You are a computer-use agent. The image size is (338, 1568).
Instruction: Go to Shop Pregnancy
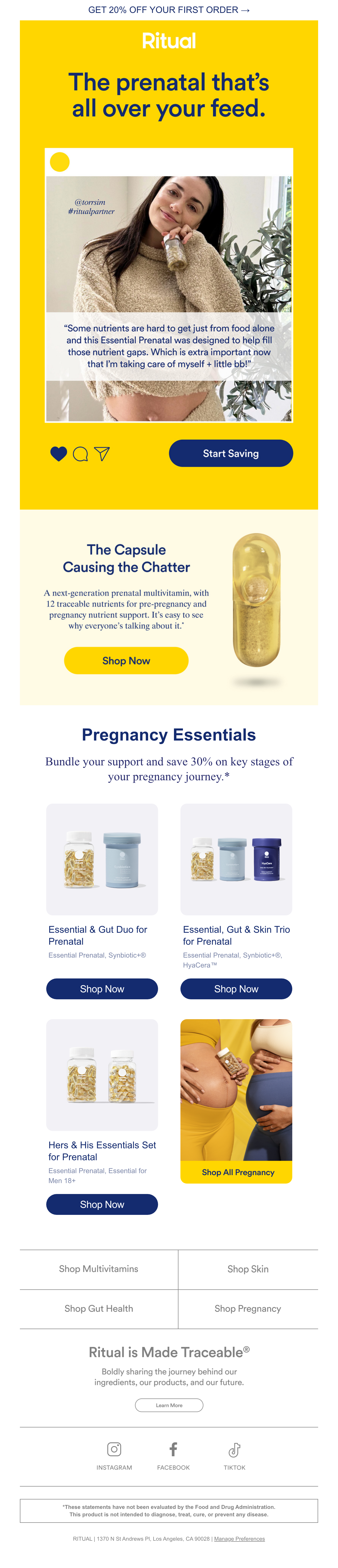[247, 1309]
